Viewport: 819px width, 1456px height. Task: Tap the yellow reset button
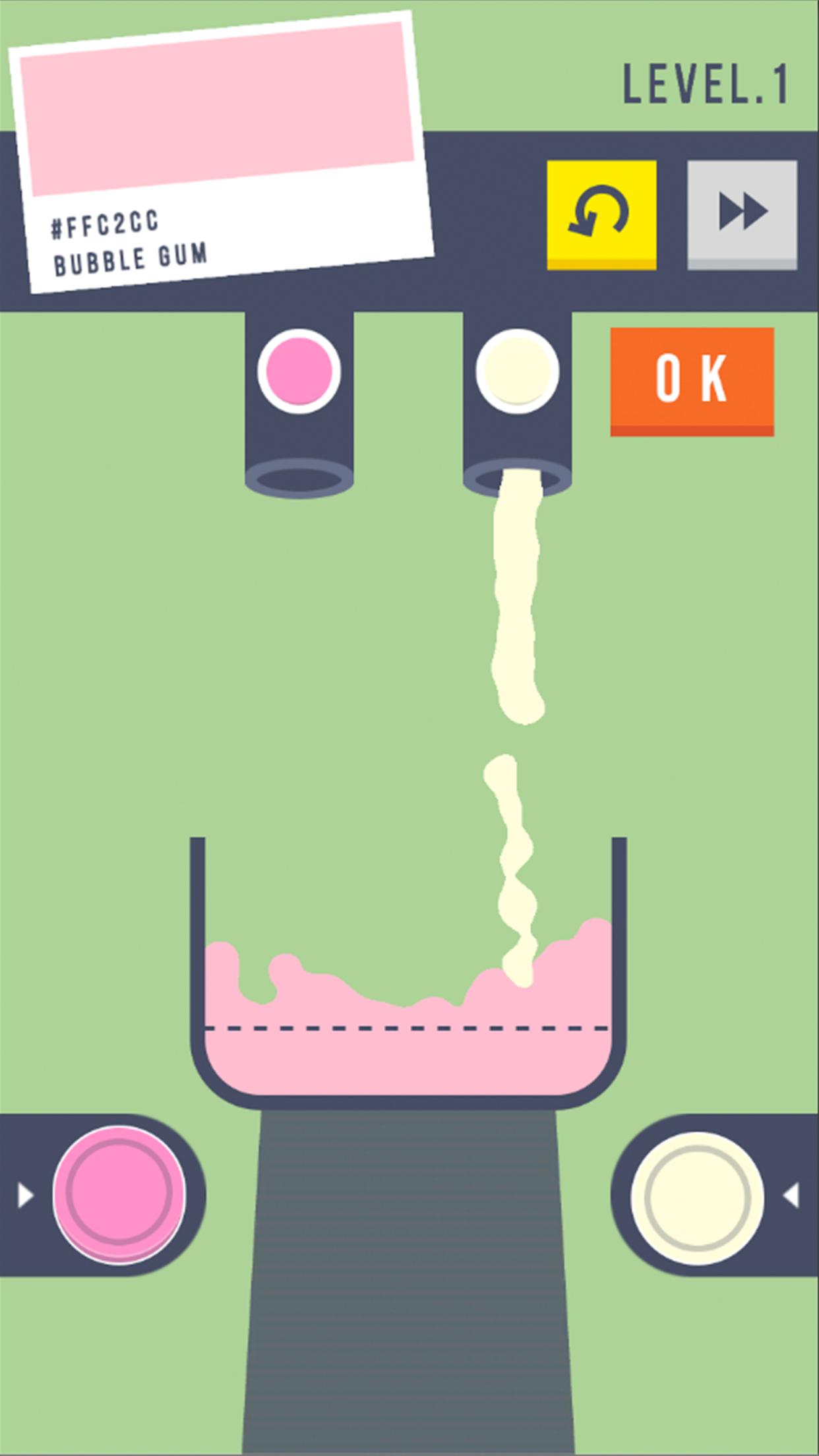[x=601, y=214]
